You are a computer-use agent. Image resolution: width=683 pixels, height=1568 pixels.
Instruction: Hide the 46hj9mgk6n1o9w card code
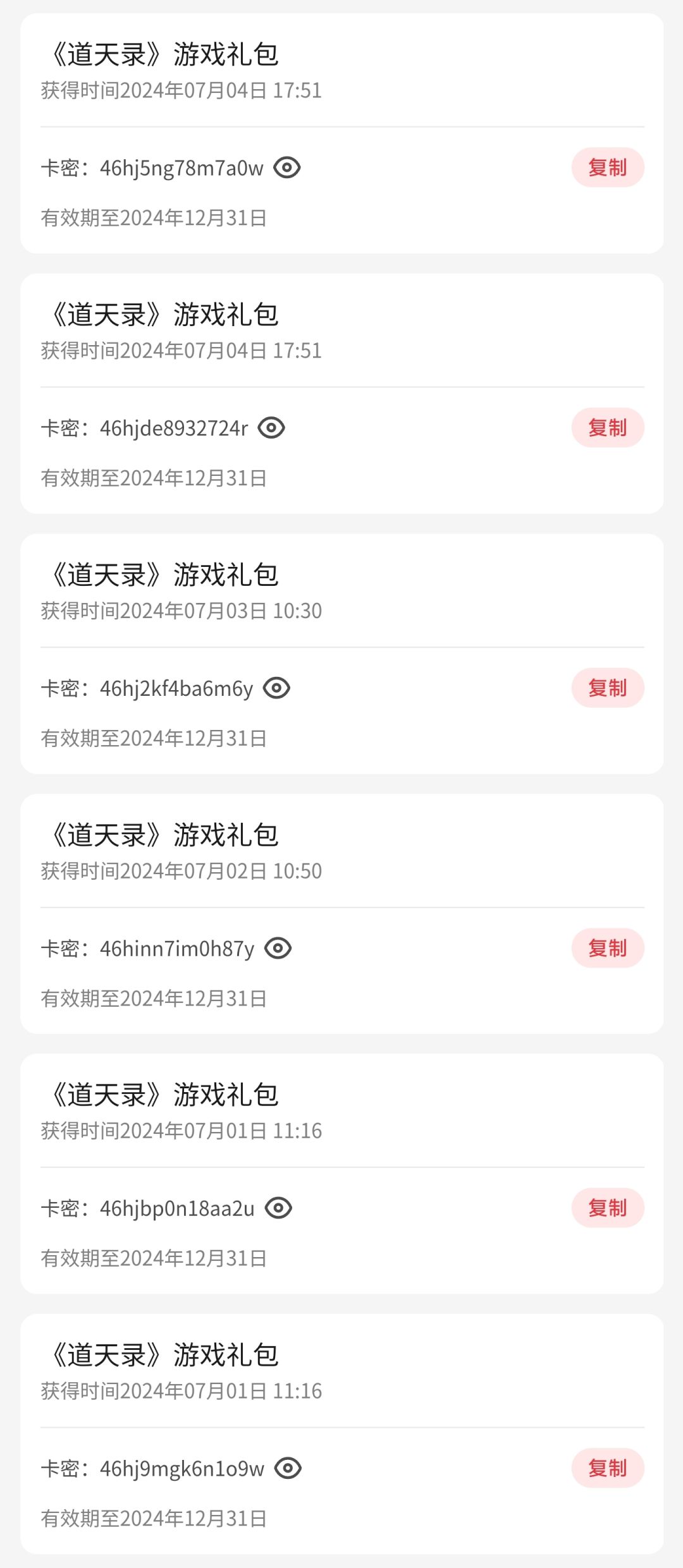pos(288,1468)
